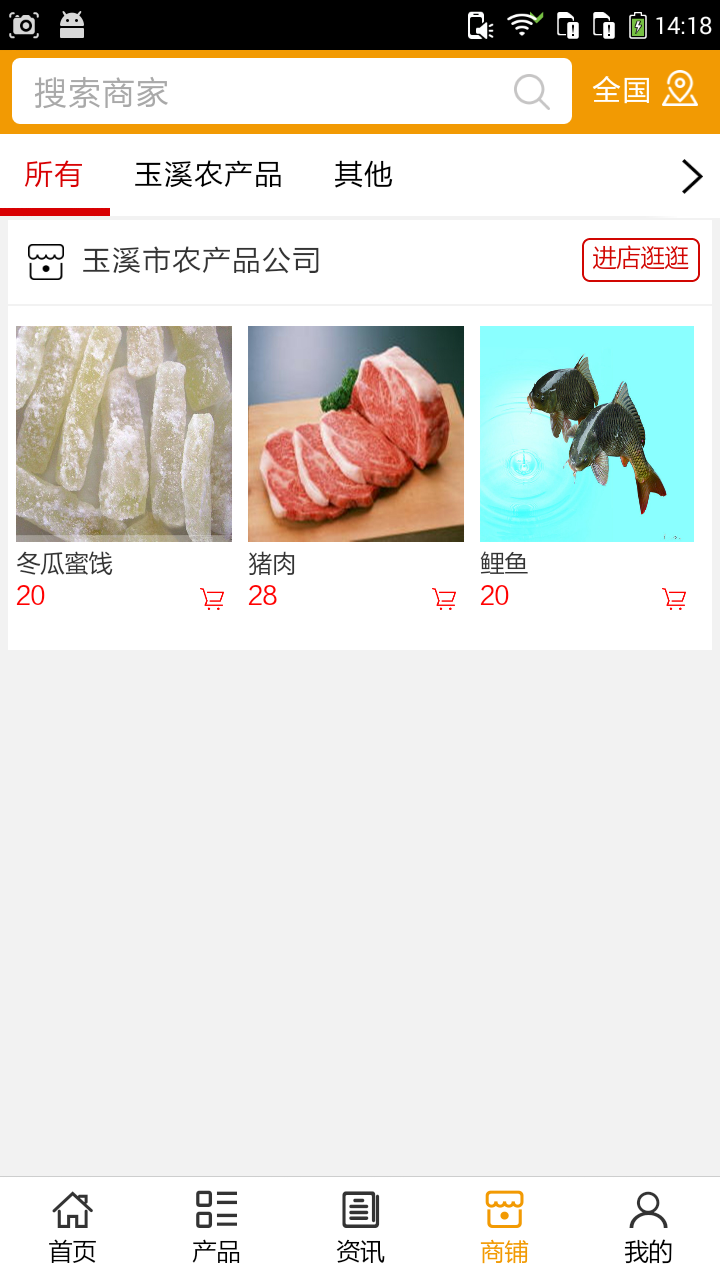
Task: Go to the 首页 tab
Action: (x=72, y=1228)
